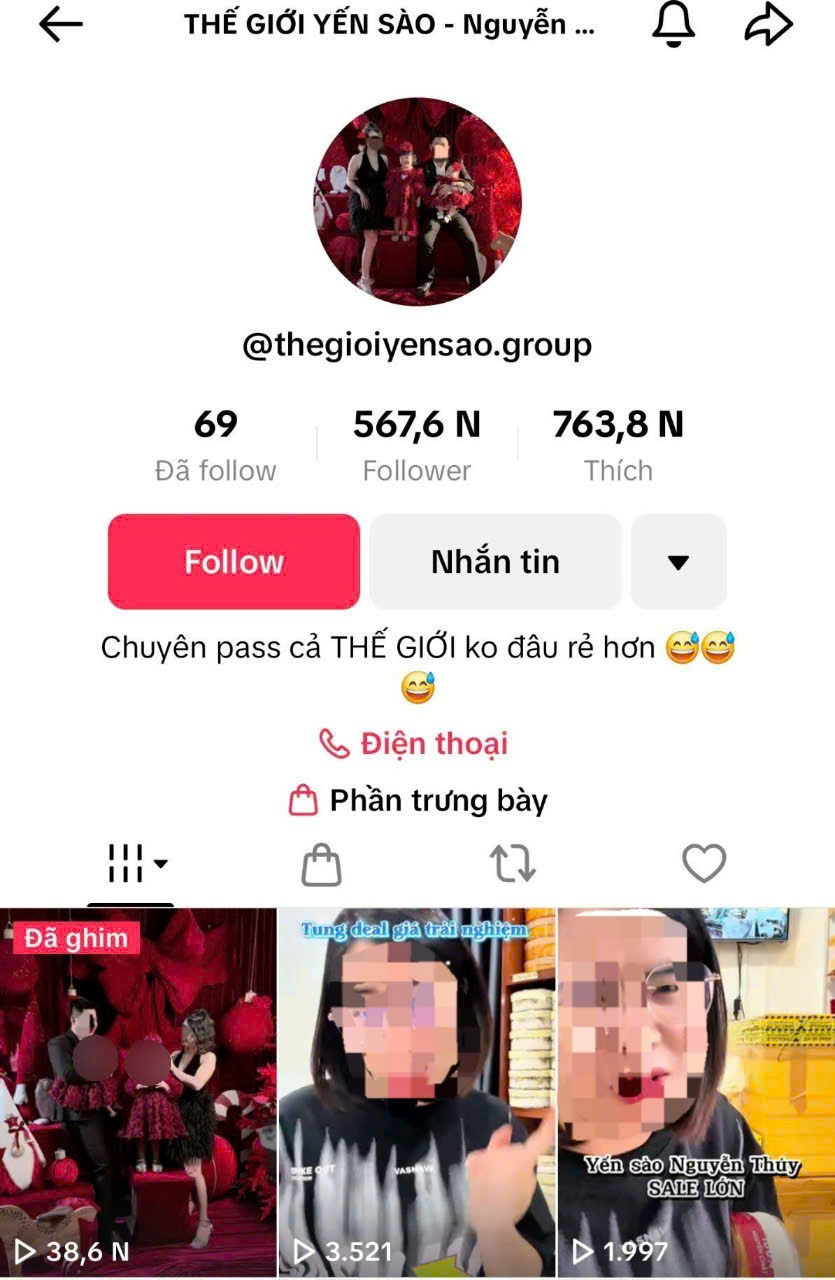Go back using the arrow icon

click(60, 26)
